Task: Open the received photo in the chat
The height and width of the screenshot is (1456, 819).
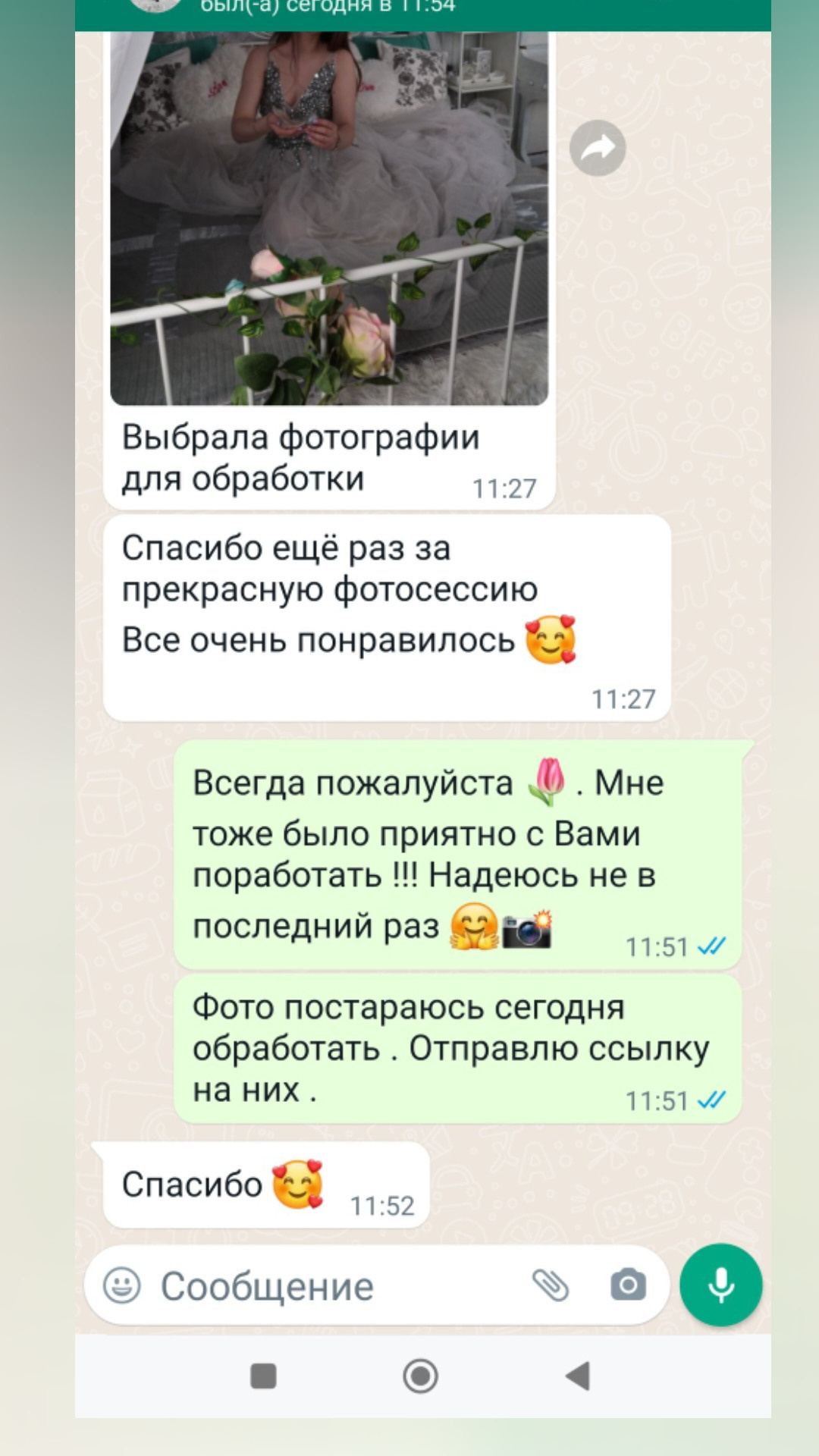Action: coord(329,218)
